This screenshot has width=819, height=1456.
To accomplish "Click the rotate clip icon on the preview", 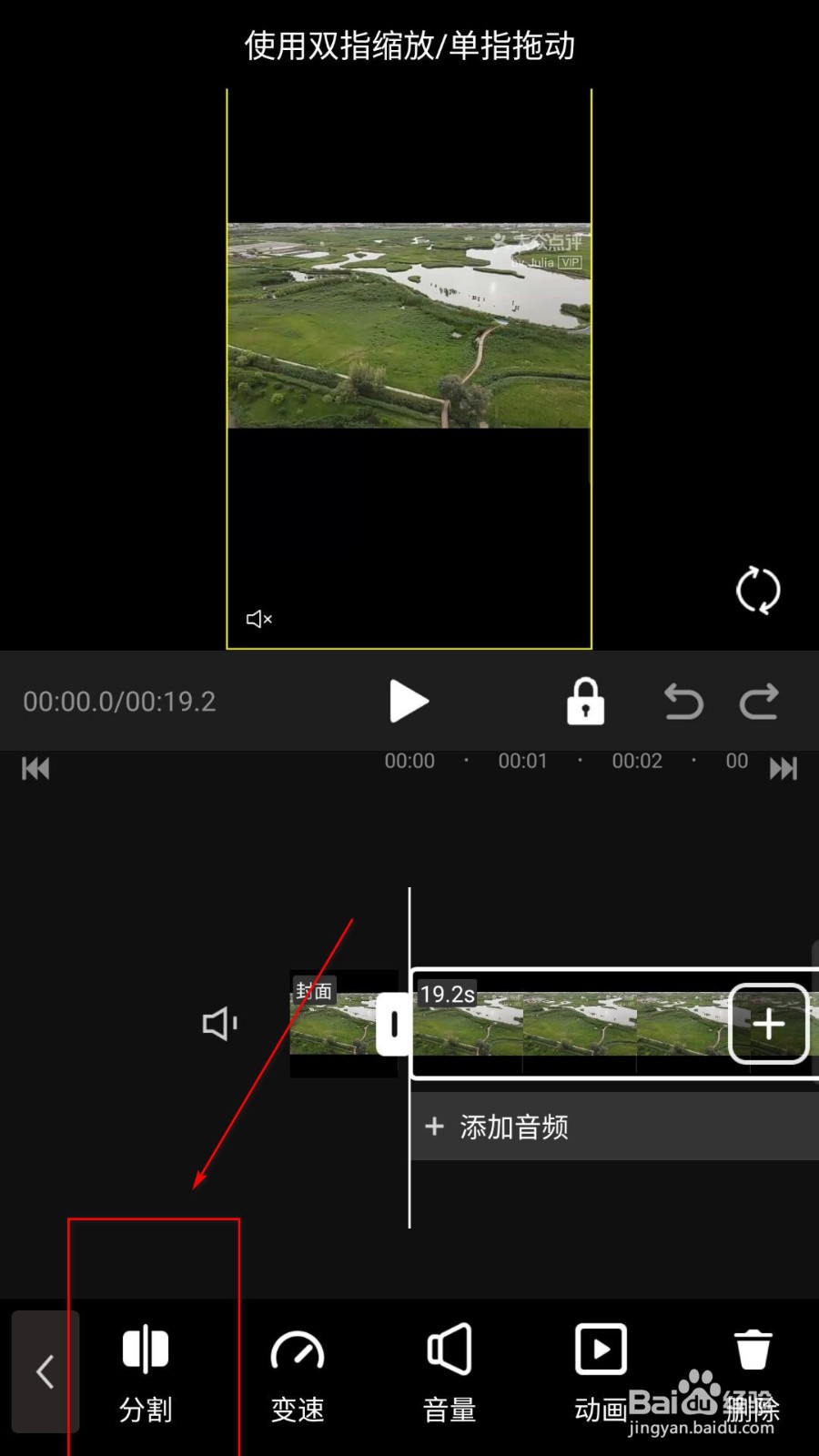I will pos(758,590).
